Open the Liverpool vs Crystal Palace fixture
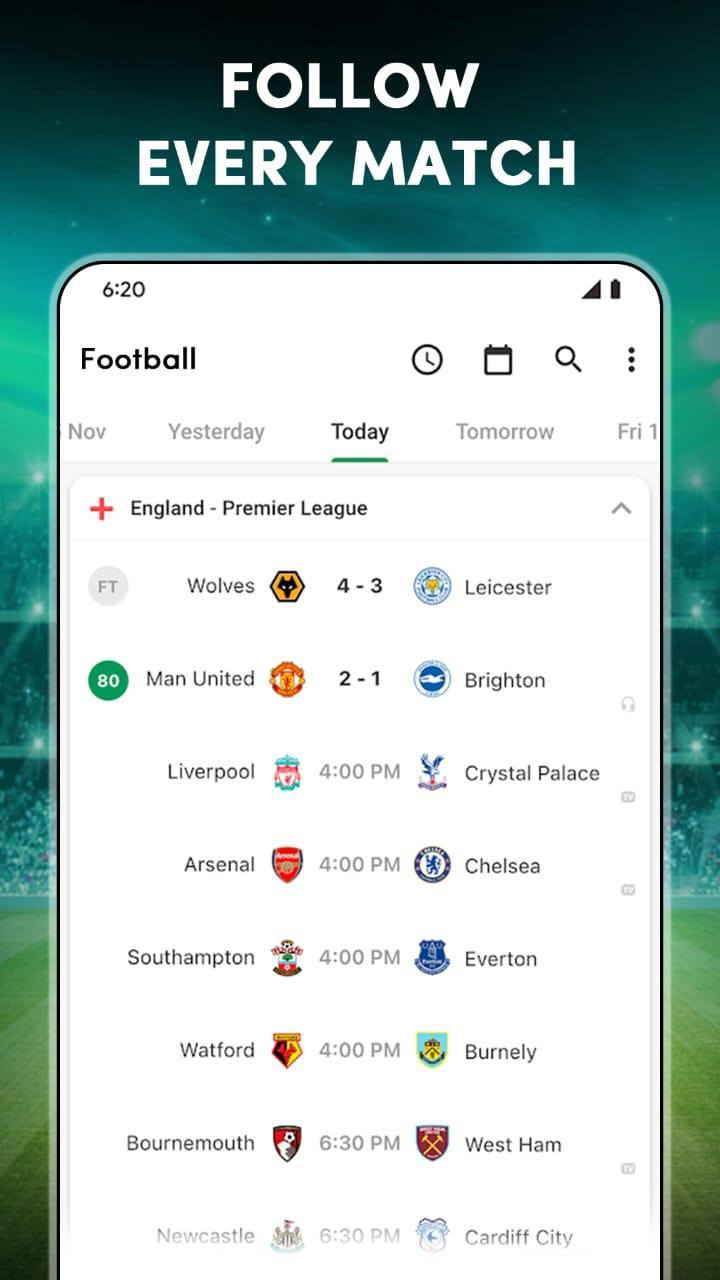Image resolution: width=720 pixels, height=1280 pixels. click(x=360, y=772)
